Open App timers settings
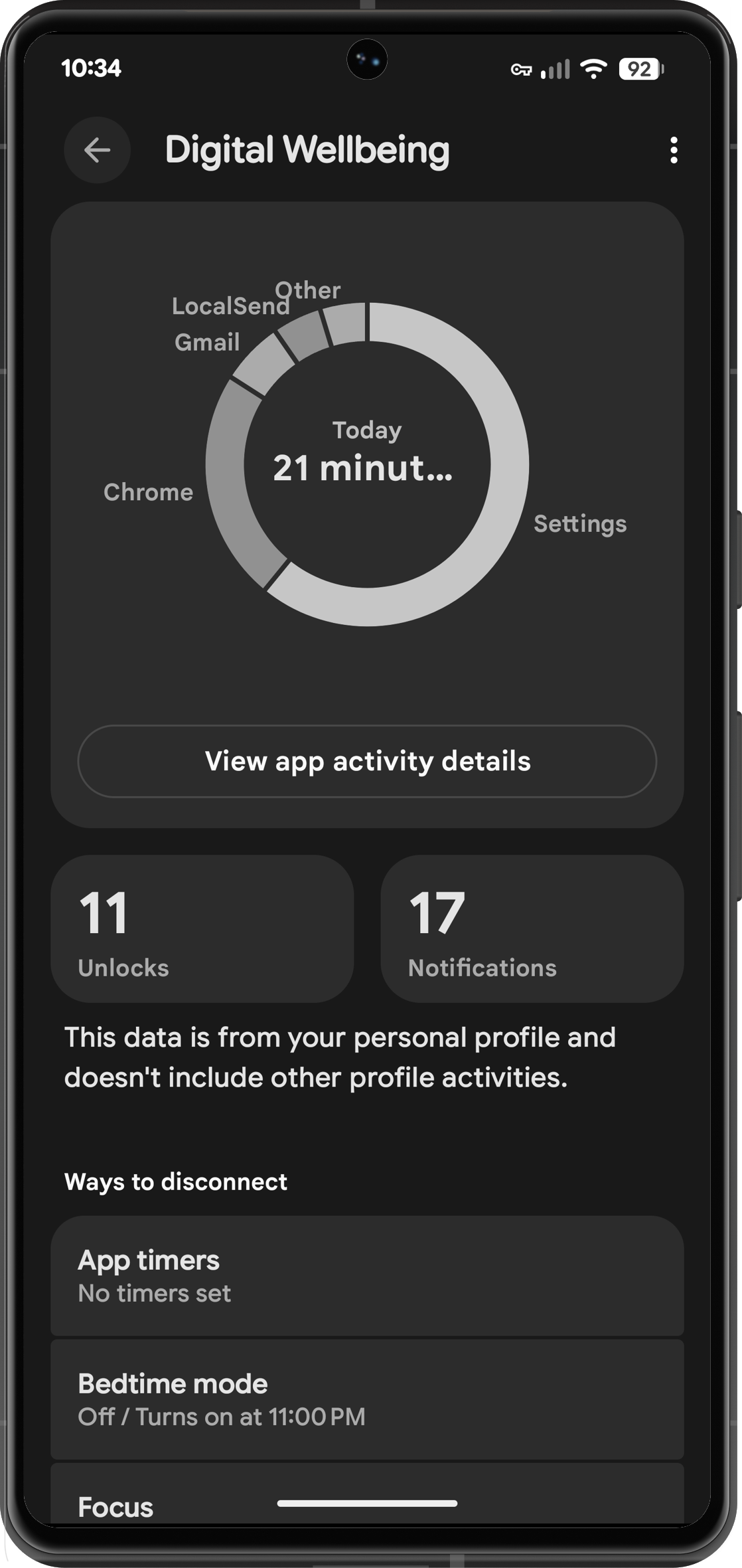This screenshot has width=742, height=1568. pos(367,1276)
